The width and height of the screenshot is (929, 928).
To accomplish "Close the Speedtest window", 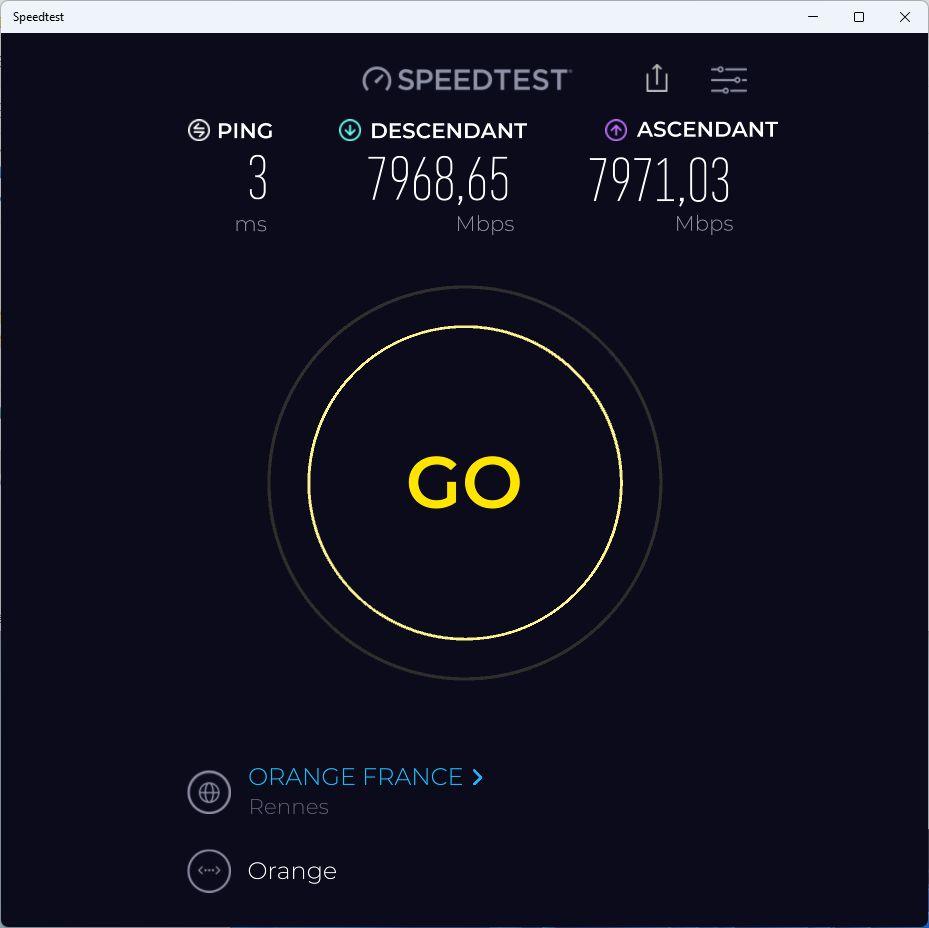I will (x=904, y=17).
